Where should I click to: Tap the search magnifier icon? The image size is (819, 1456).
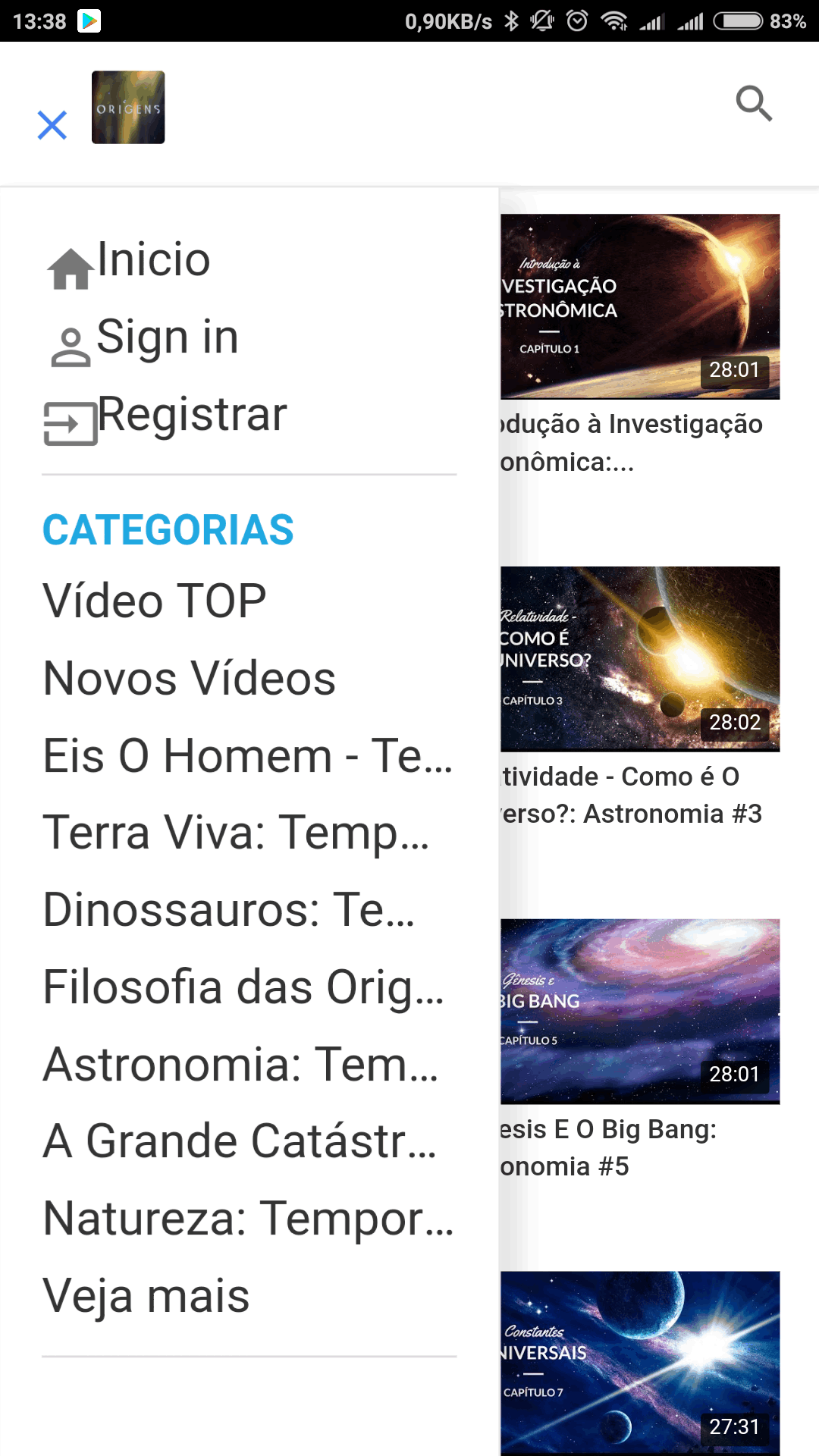753,105
